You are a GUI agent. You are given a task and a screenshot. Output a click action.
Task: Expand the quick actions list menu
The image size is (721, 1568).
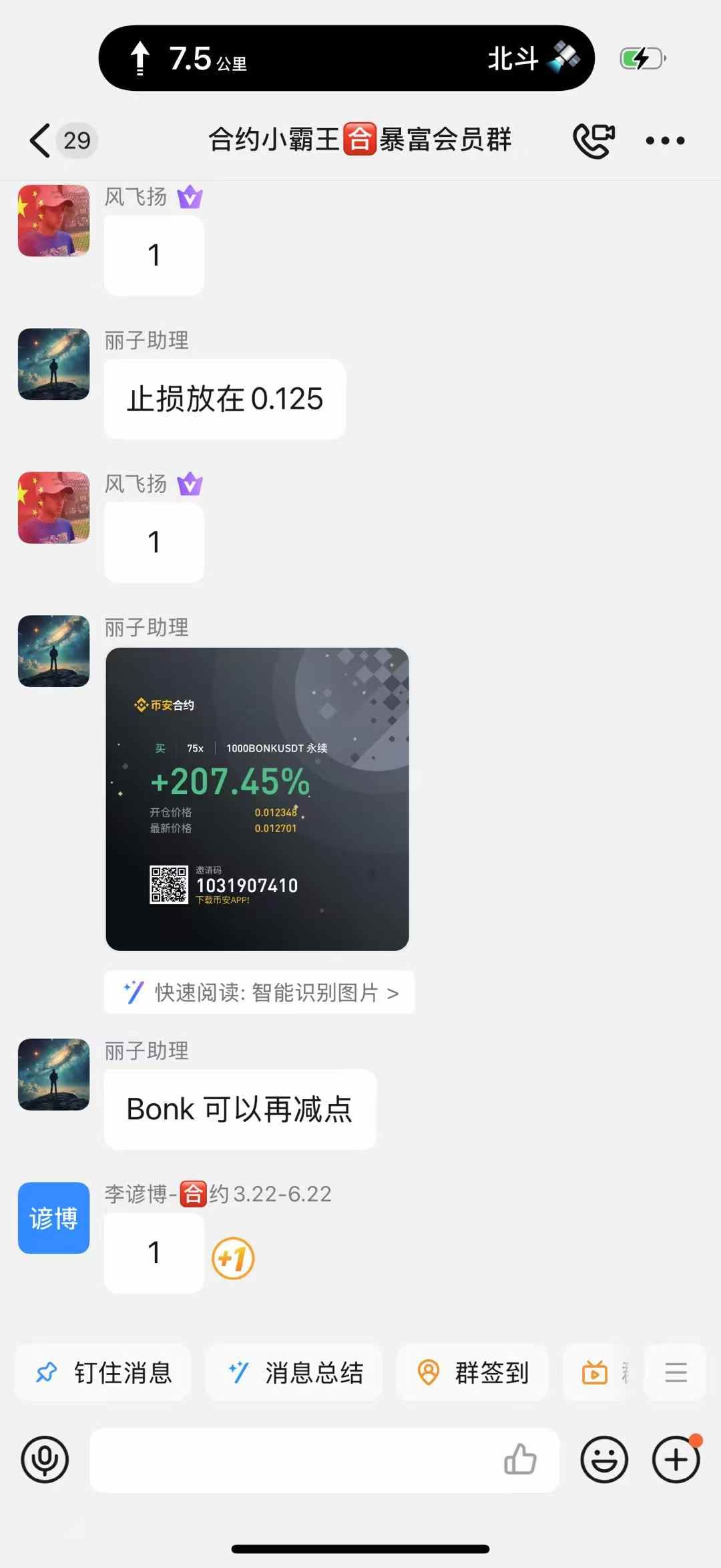676,1373
